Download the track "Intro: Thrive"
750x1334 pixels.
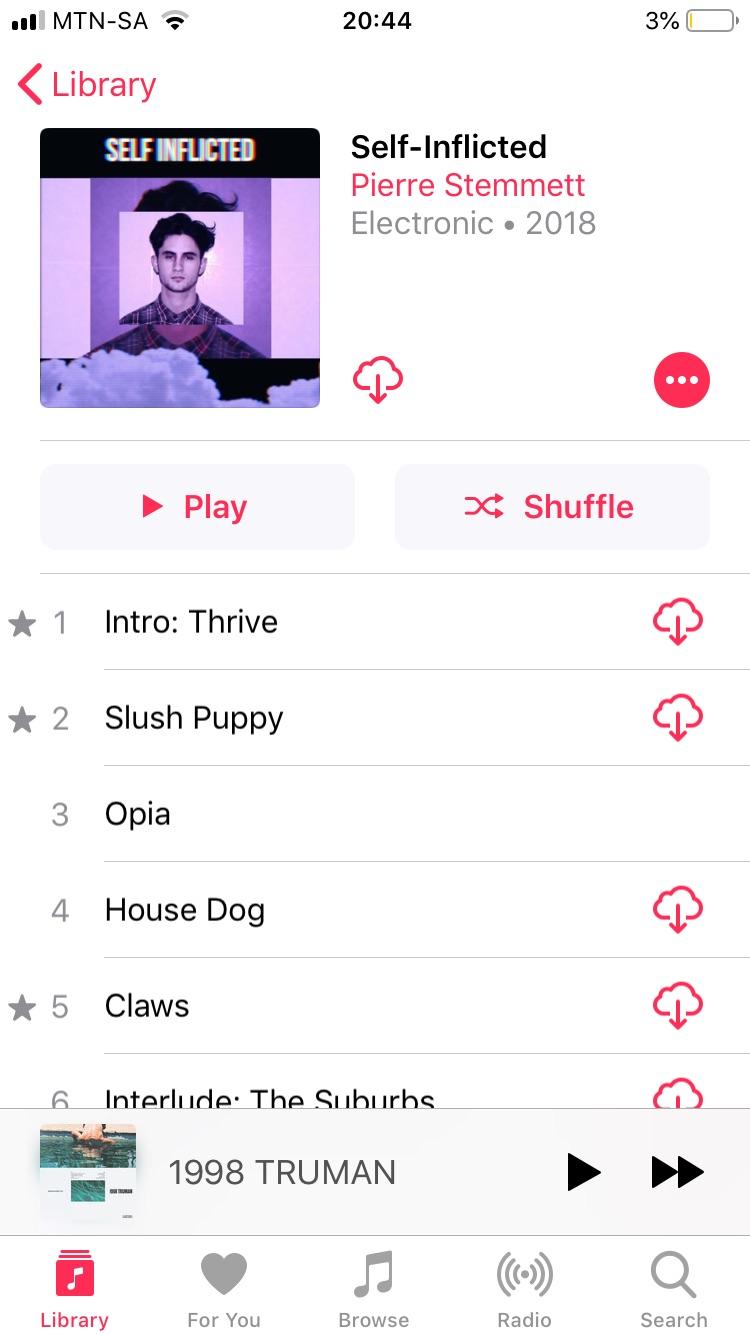(678, 622)
